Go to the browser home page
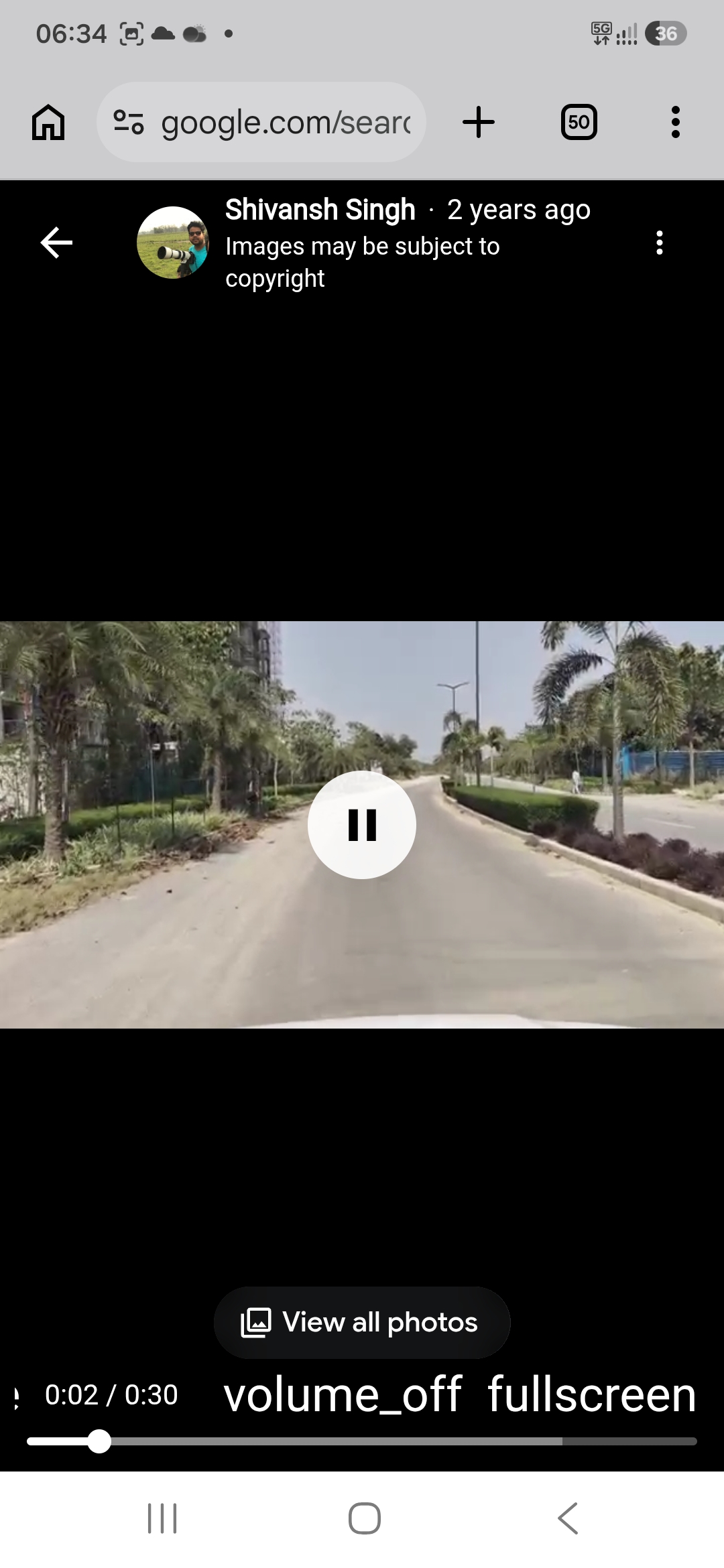Viewport: 724px width, 1568px height. tap(48, 122)
